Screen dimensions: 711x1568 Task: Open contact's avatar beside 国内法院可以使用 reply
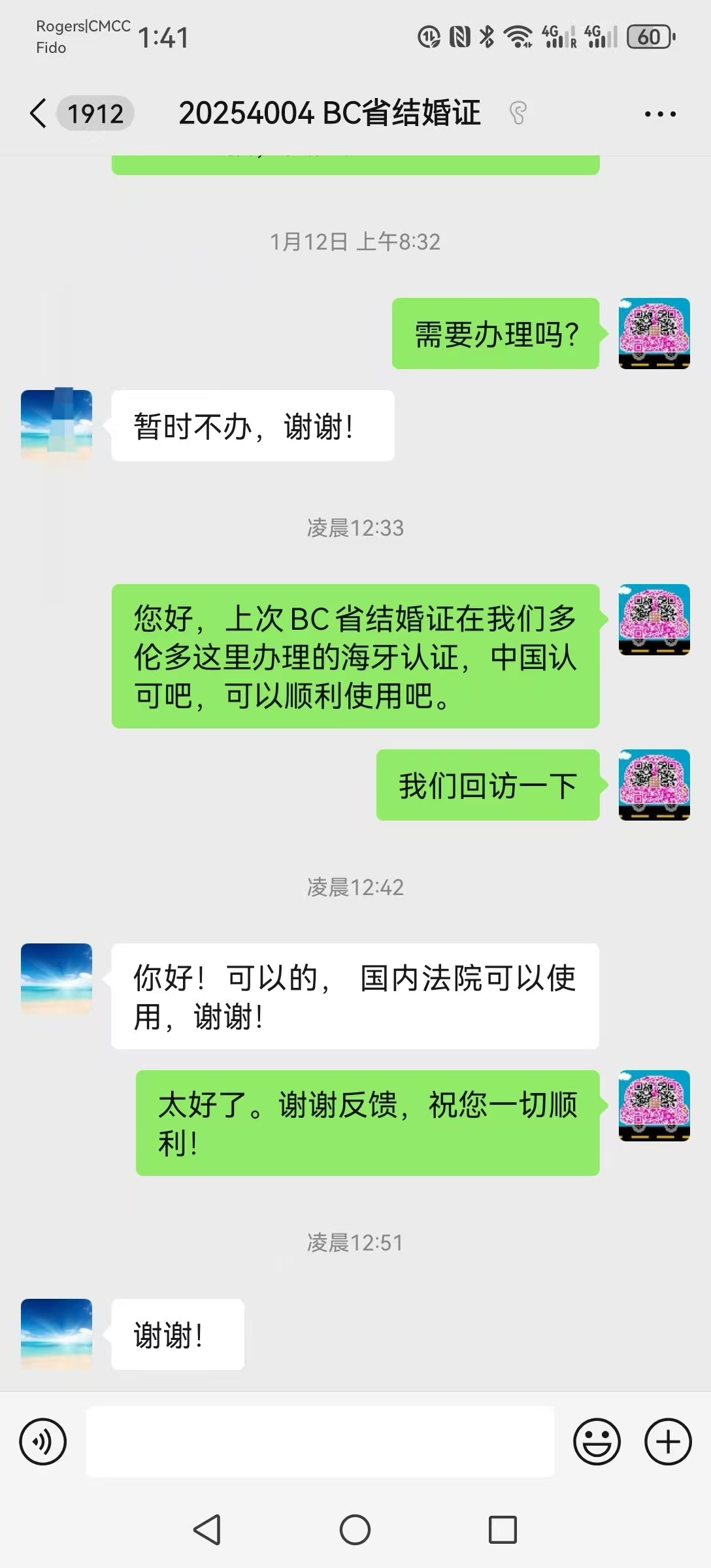57,978
